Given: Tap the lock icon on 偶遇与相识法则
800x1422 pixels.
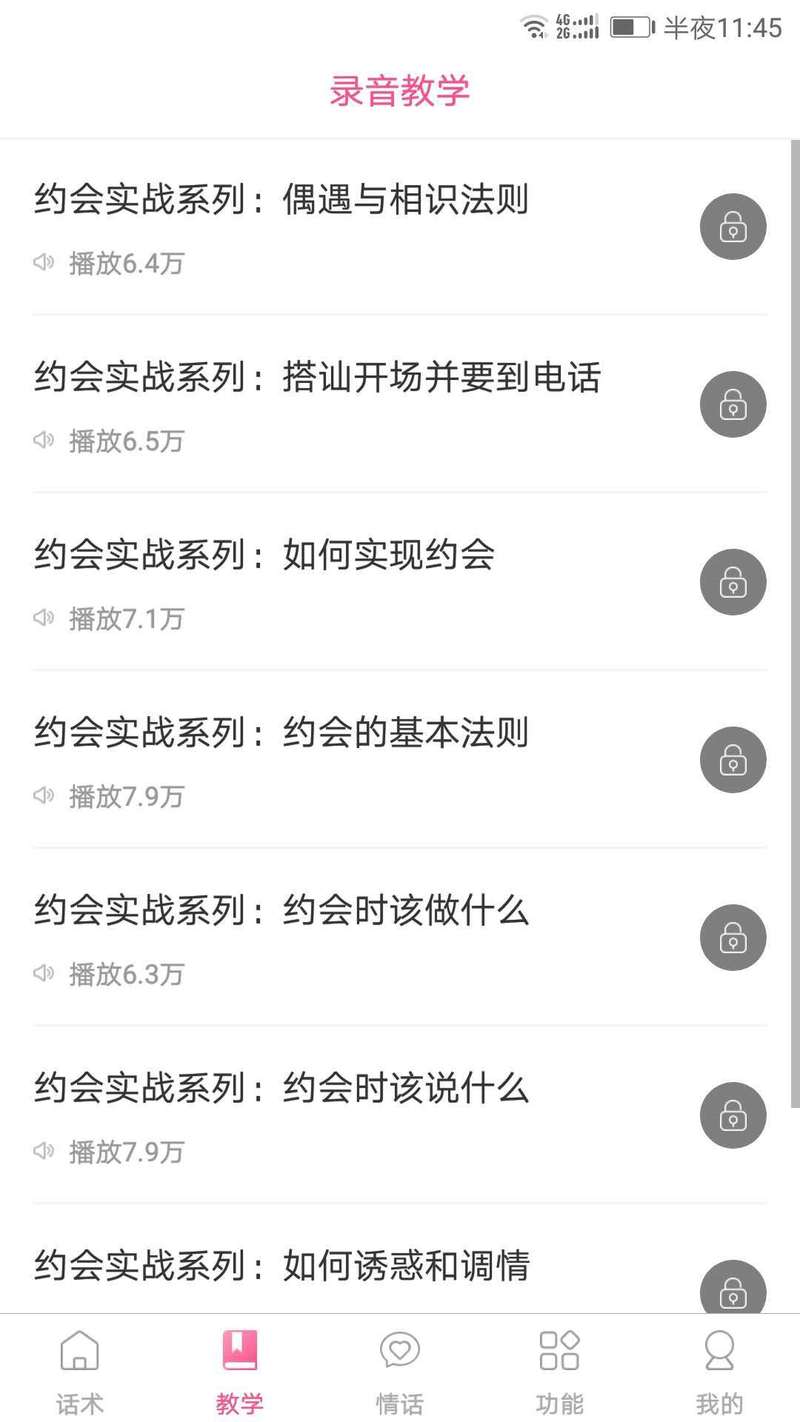Looking at the screenshot, I should pyautogui.click(x=733, y=227).
